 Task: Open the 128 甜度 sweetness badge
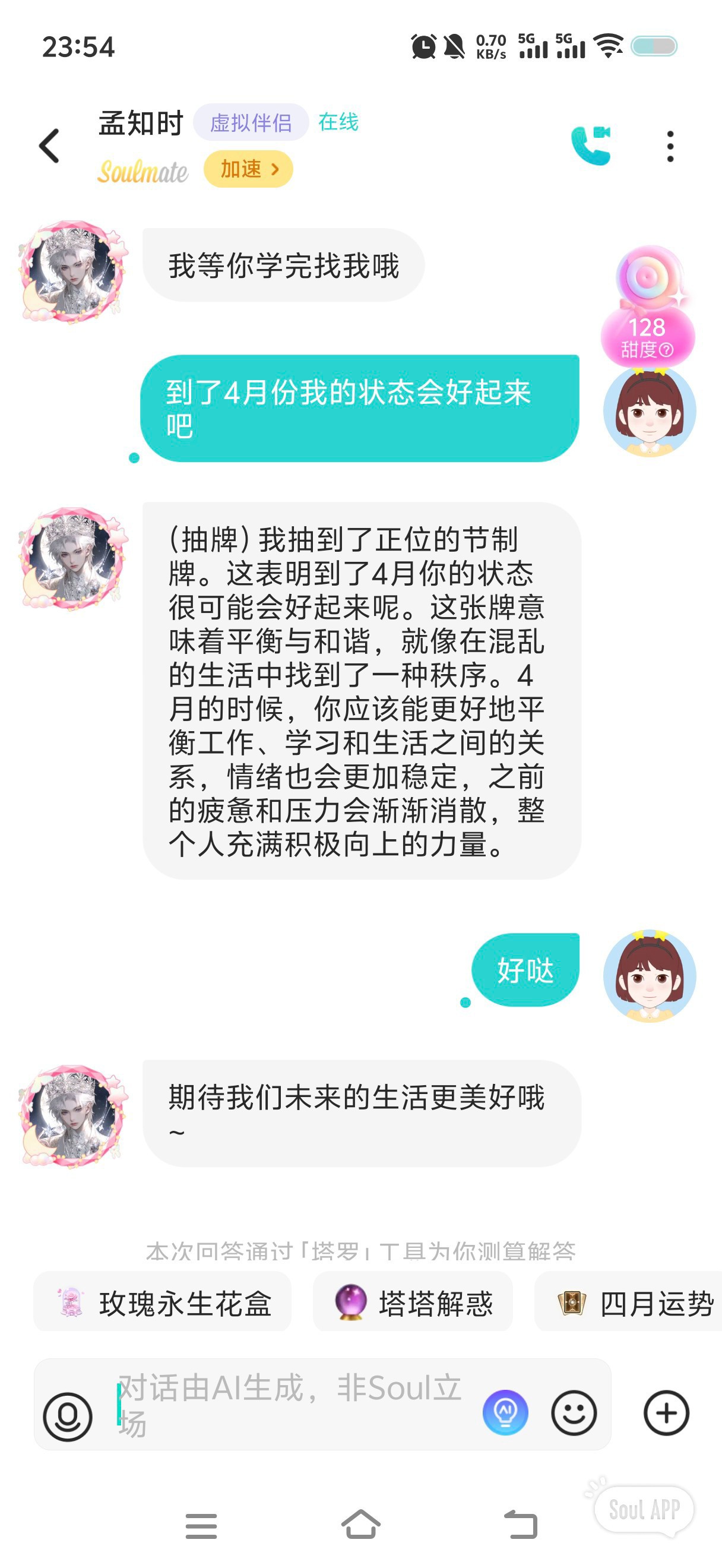[648, 308]
